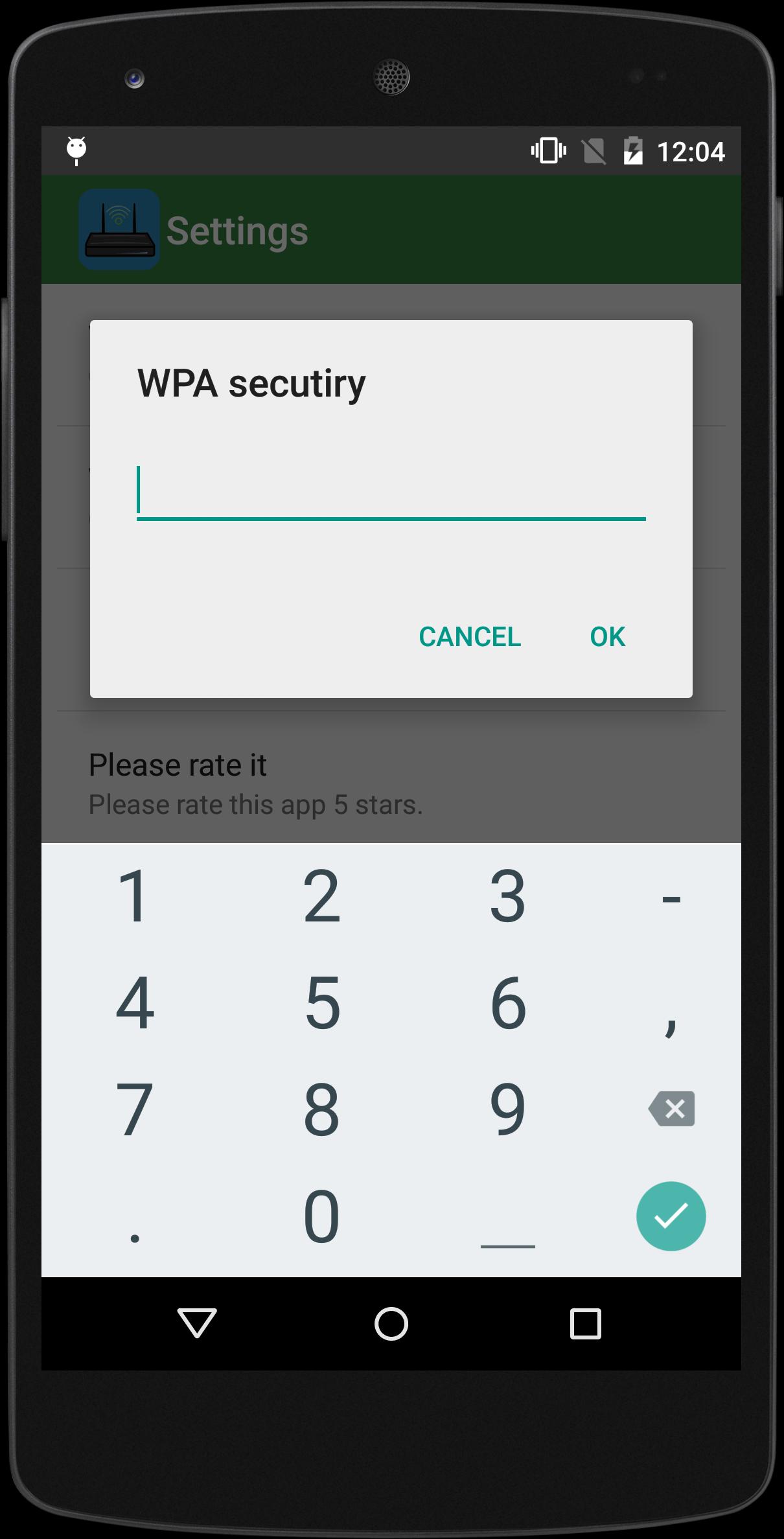
Task: Go back with the navigation back button
Action: pyautogui.click(x=197, y=1323)
